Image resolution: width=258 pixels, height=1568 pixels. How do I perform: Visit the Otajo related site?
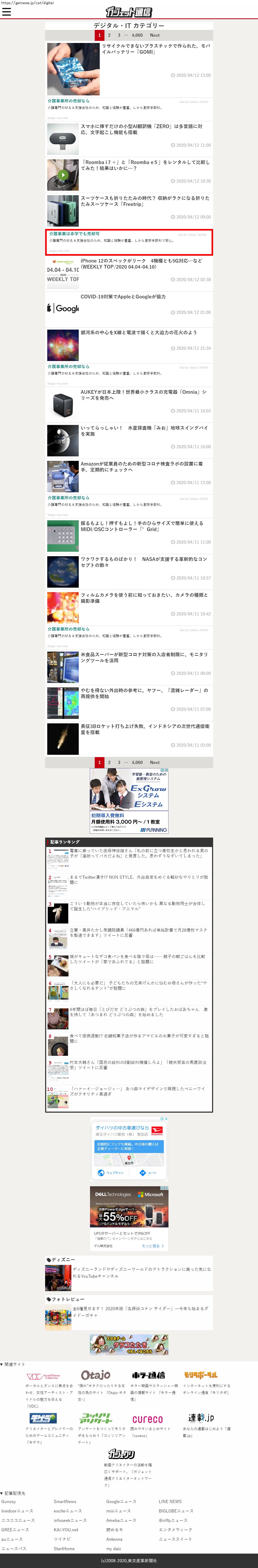point(96,1375)
